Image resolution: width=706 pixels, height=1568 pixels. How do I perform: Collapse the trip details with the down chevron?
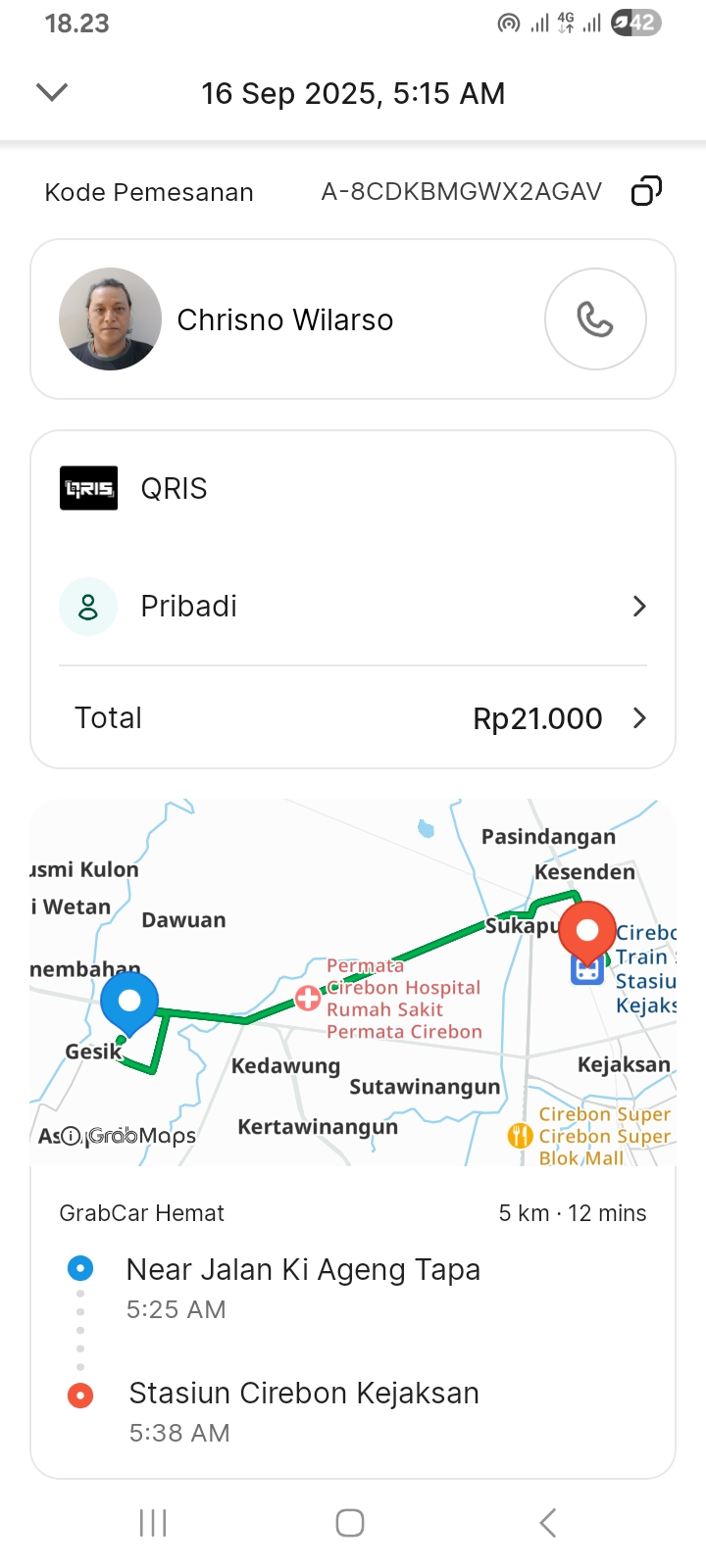pos(51,92)
